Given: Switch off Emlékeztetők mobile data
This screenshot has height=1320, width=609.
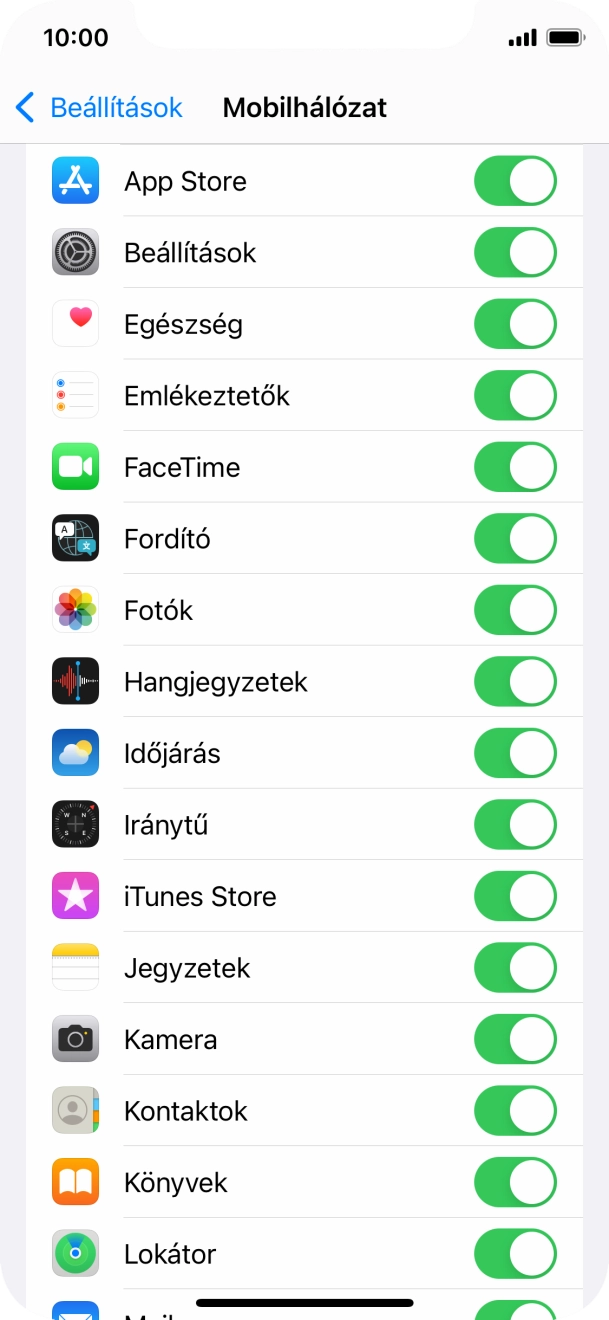Looking at the screenshot, I should (515, 396).
